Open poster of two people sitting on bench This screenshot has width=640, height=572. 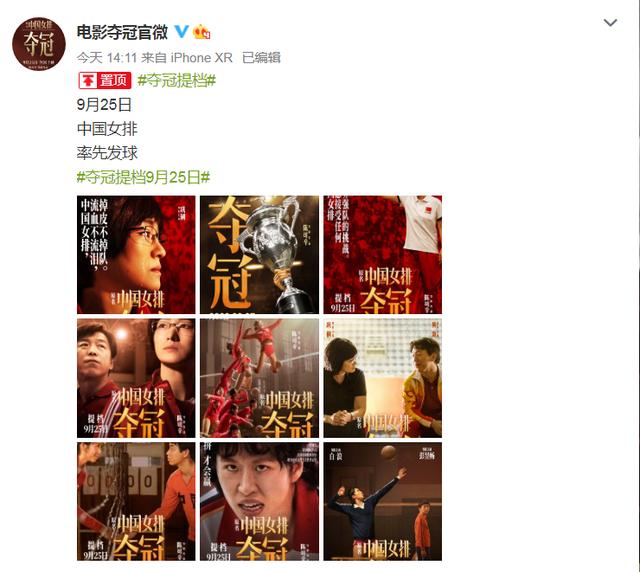pyautogui.click(x=382, y=378)
